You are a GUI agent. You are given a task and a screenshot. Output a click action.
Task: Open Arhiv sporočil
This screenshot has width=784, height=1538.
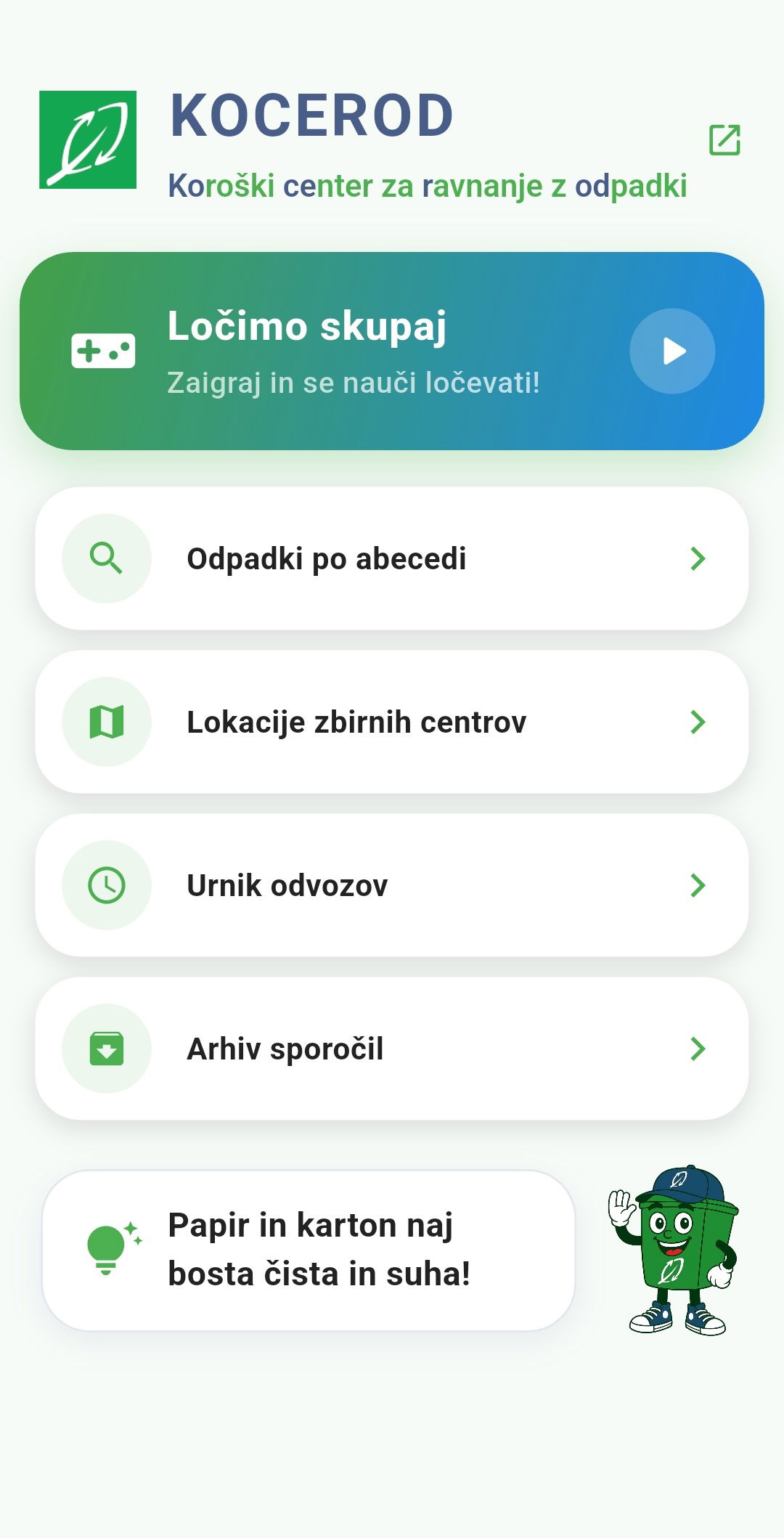[392, 1049]
